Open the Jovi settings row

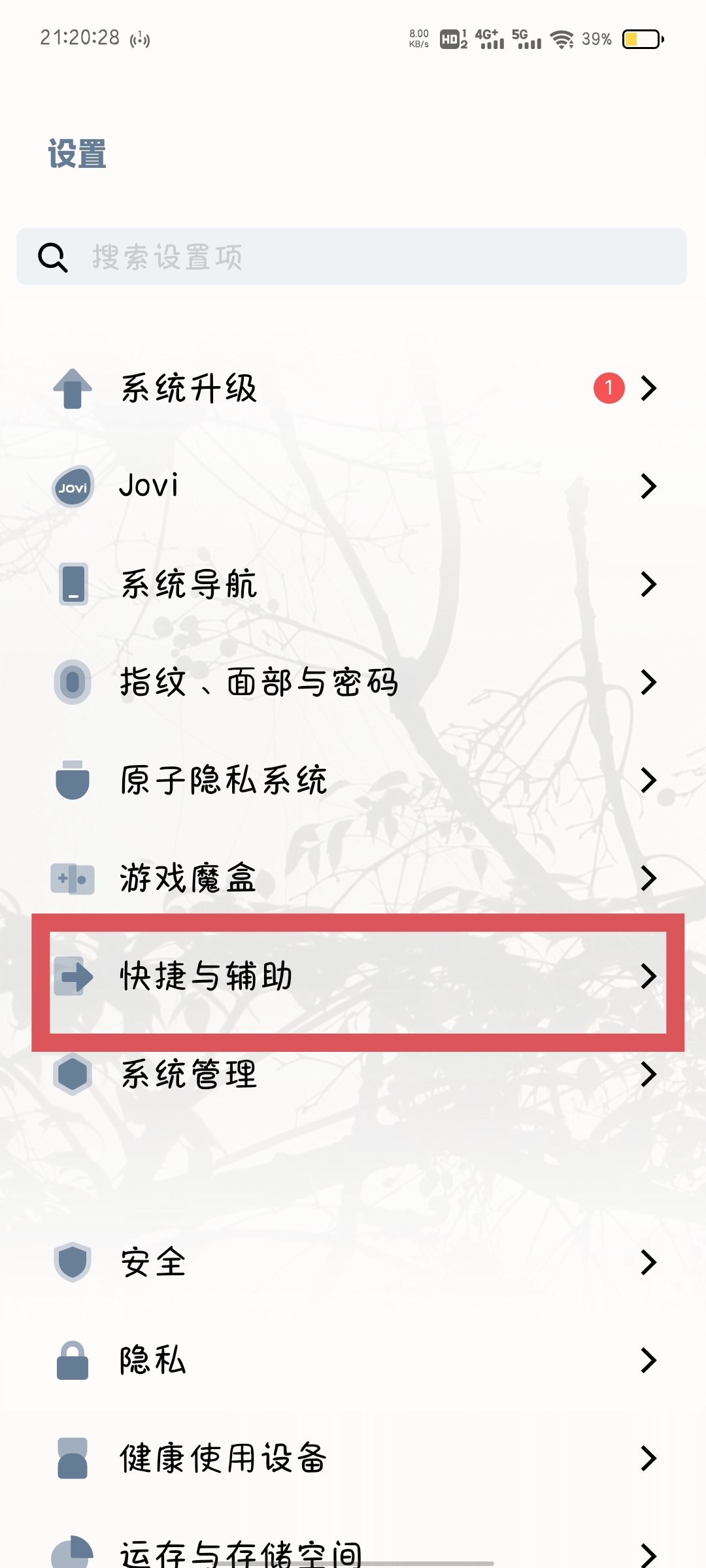[x=353, y=486]
